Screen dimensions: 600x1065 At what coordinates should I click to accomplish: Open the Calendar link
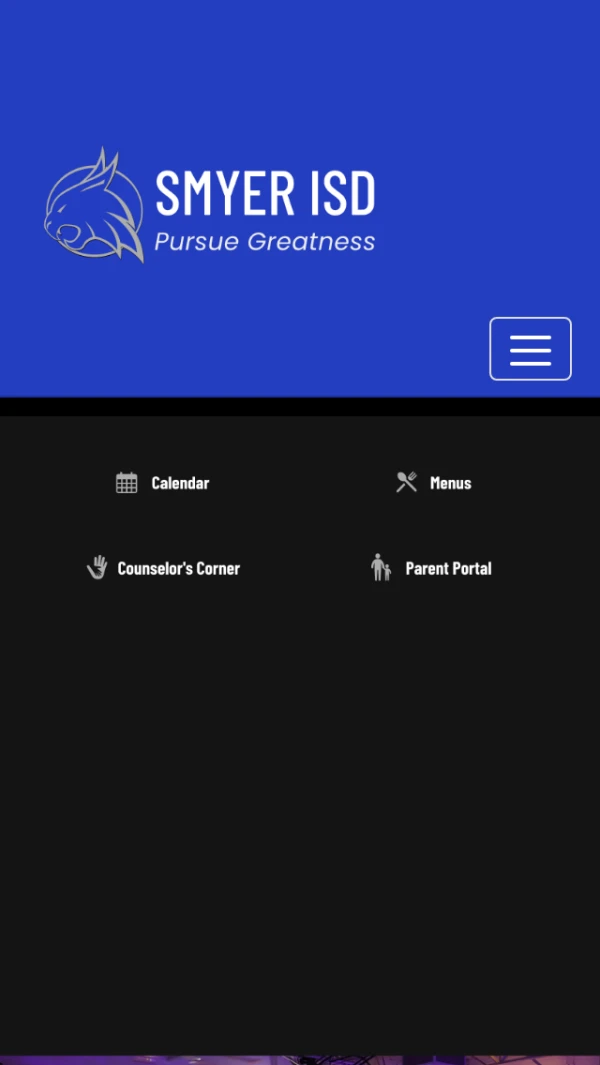click(163, 483)
